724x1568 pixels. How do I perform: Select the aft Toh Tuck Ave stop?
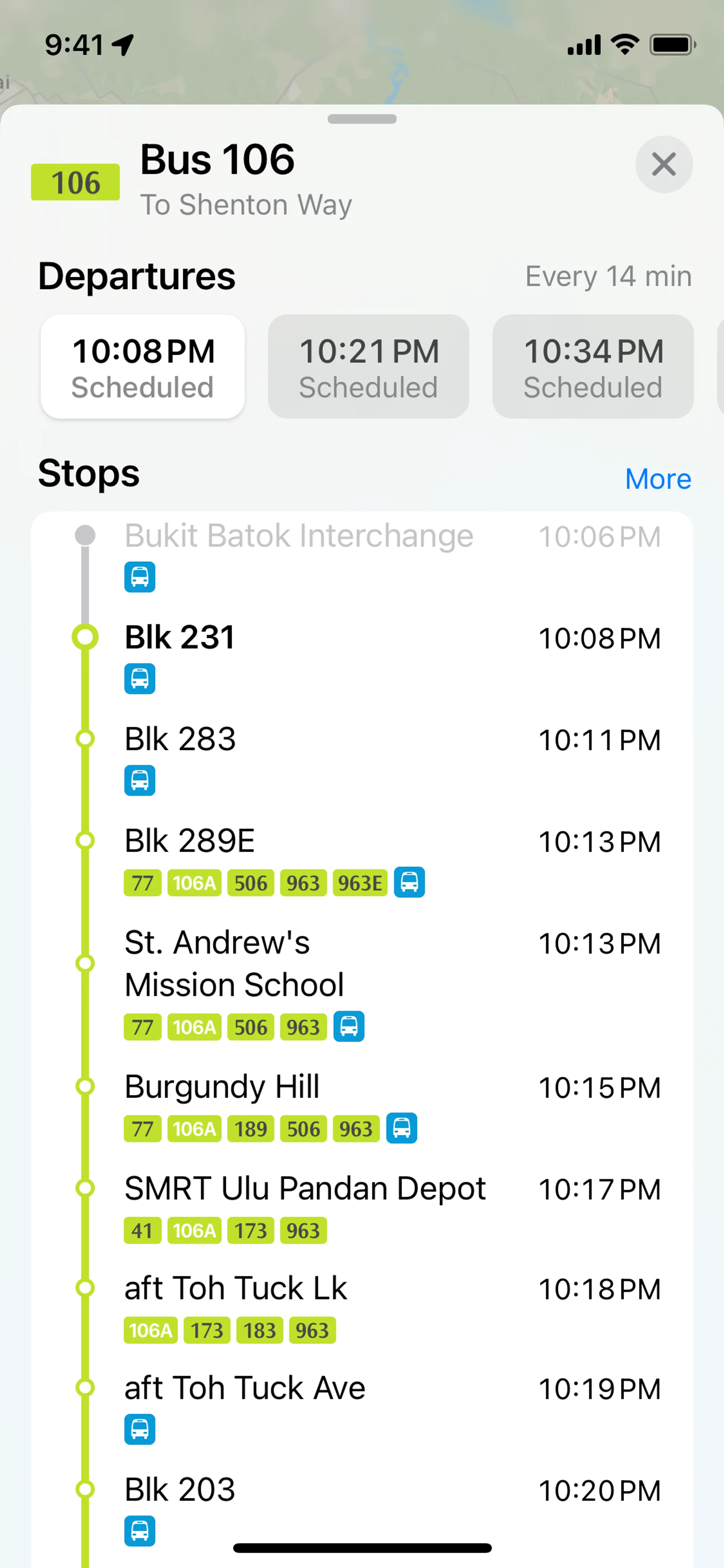click(245, 1388)
